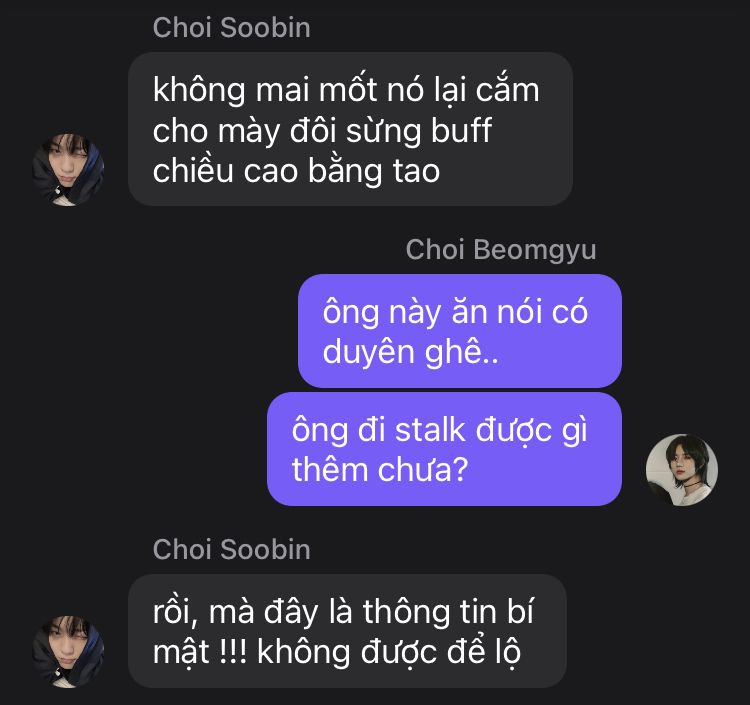Screen dimensions: 750x705
Task: Open Choi Beomgyu's profile picture
Action: tap(682, 469)
